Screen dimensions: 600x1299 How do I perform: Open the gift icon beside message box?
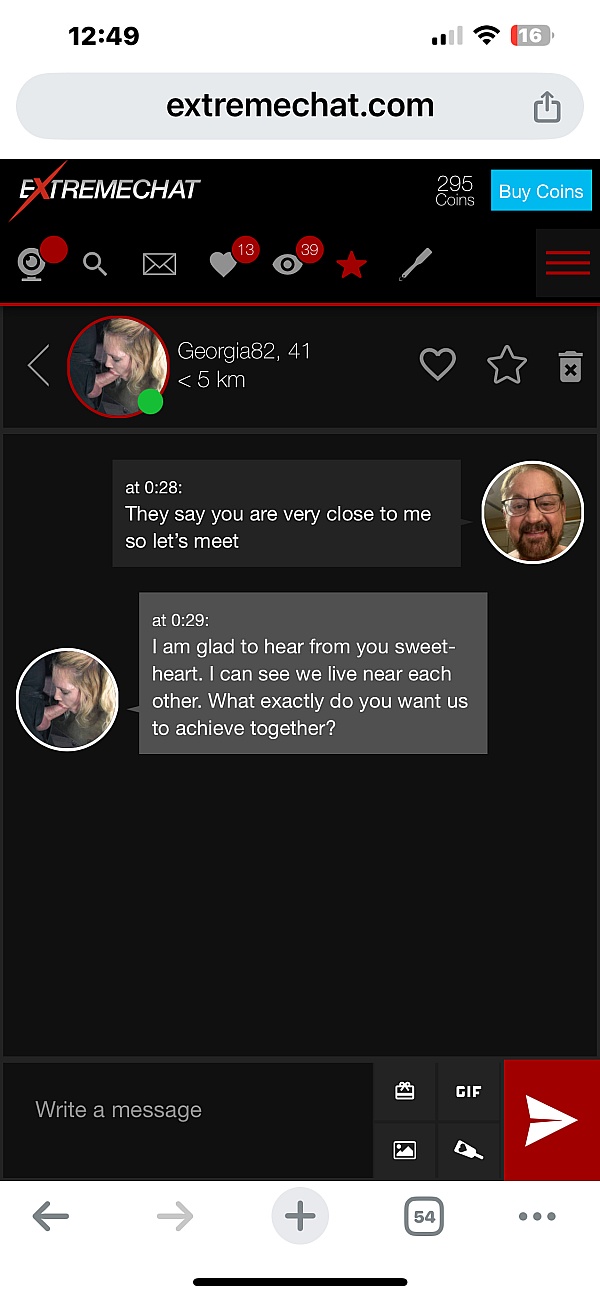[x=404, y=1091]
